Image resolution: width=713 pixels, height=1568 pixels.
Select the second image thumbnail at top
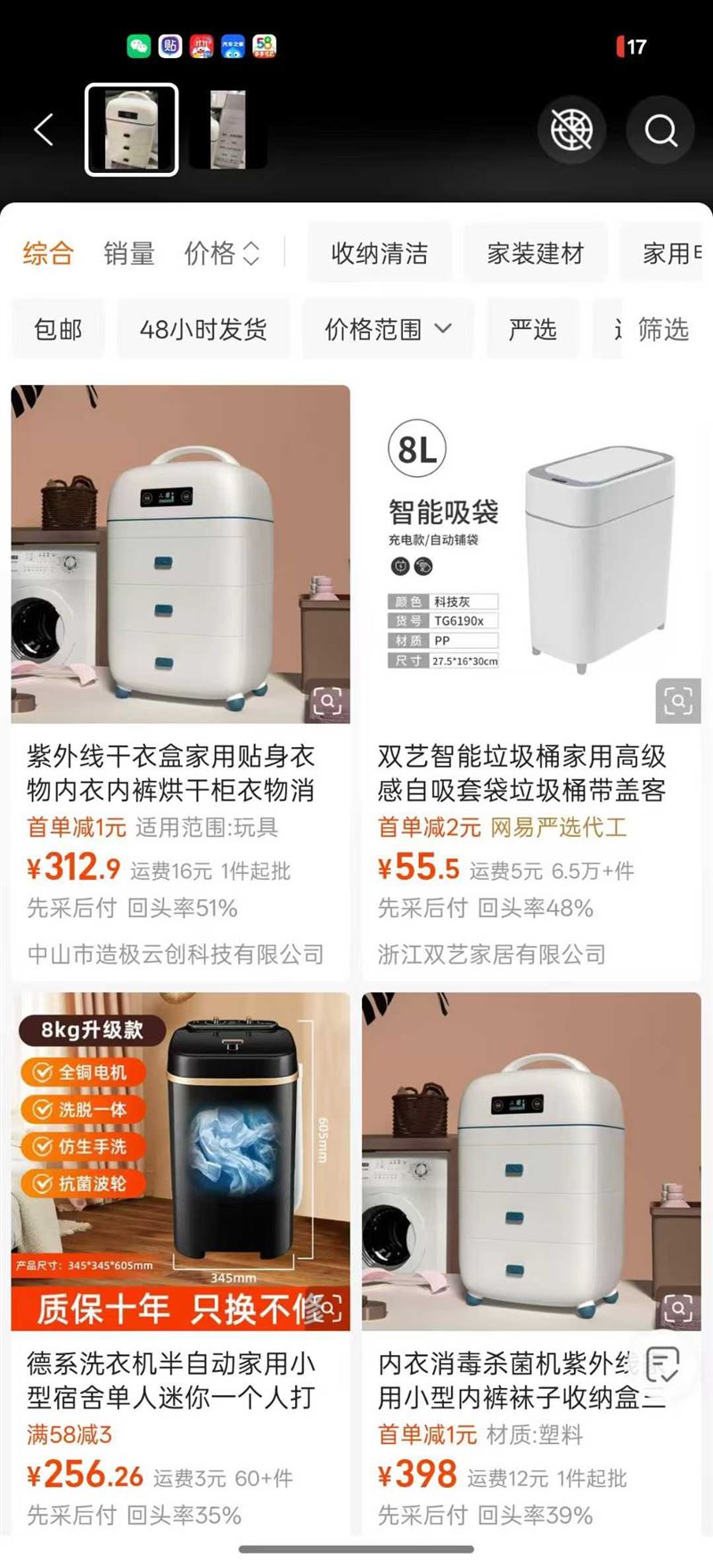[228, 130]
